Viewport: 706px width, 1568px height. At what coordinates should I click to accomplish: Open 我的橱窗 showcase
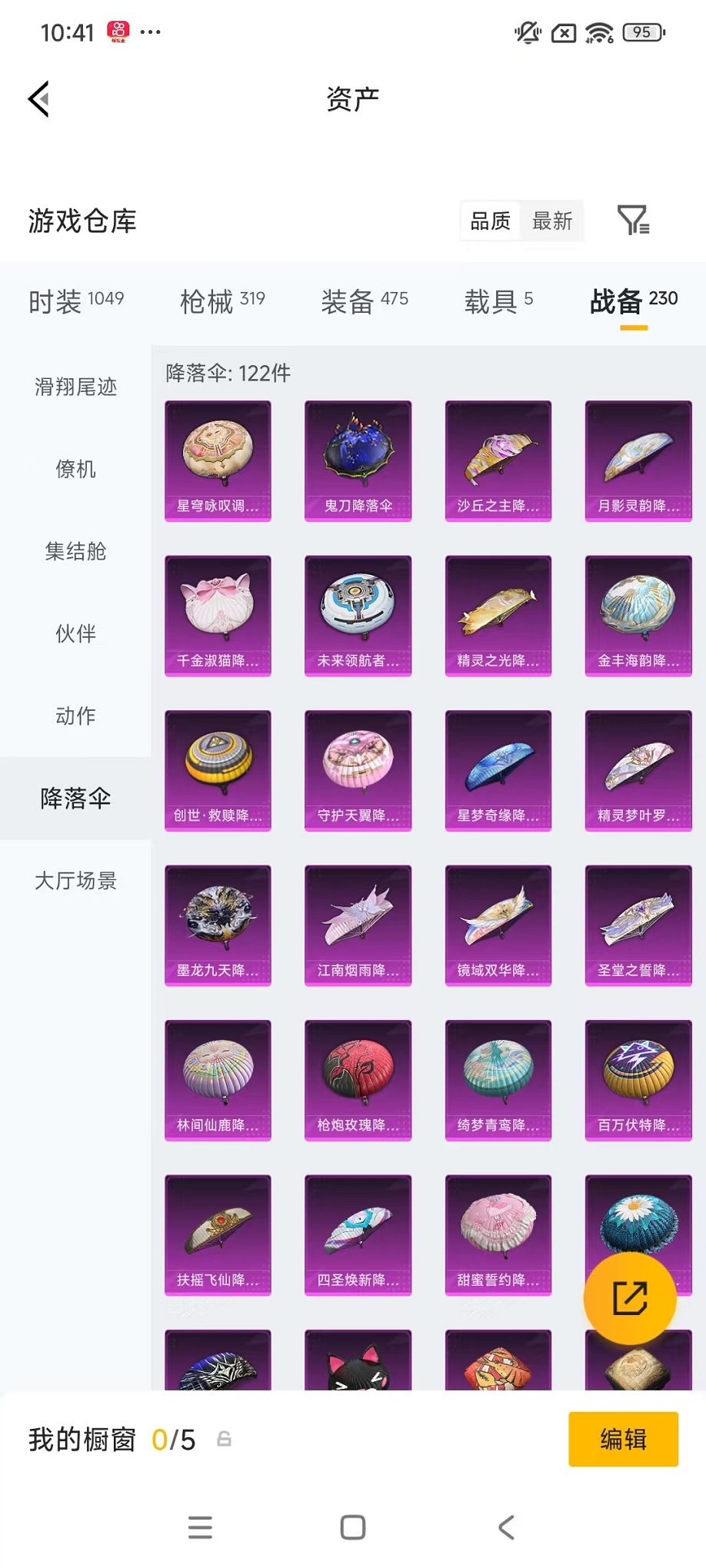(x=83, y=1440)
